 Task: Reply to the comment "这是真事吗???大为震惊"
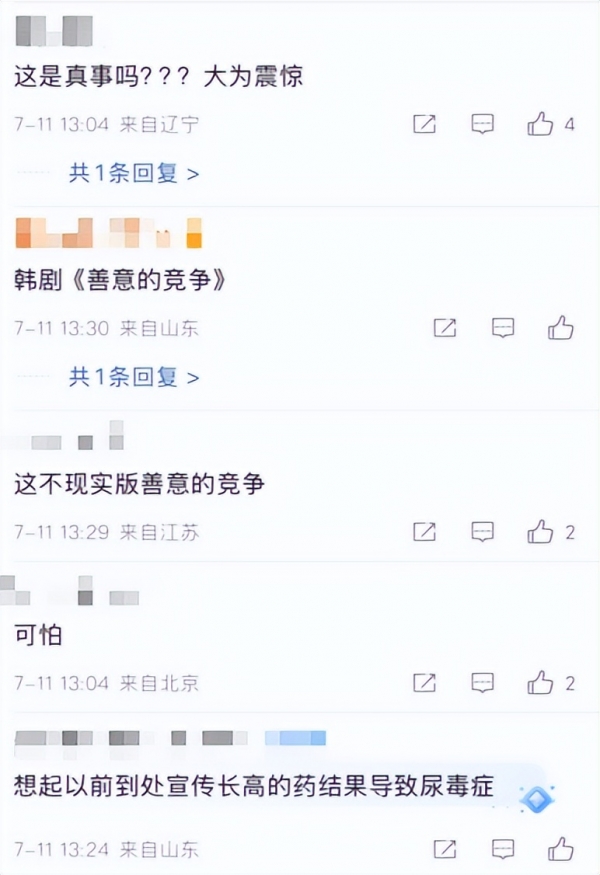[x=483, y=124]
